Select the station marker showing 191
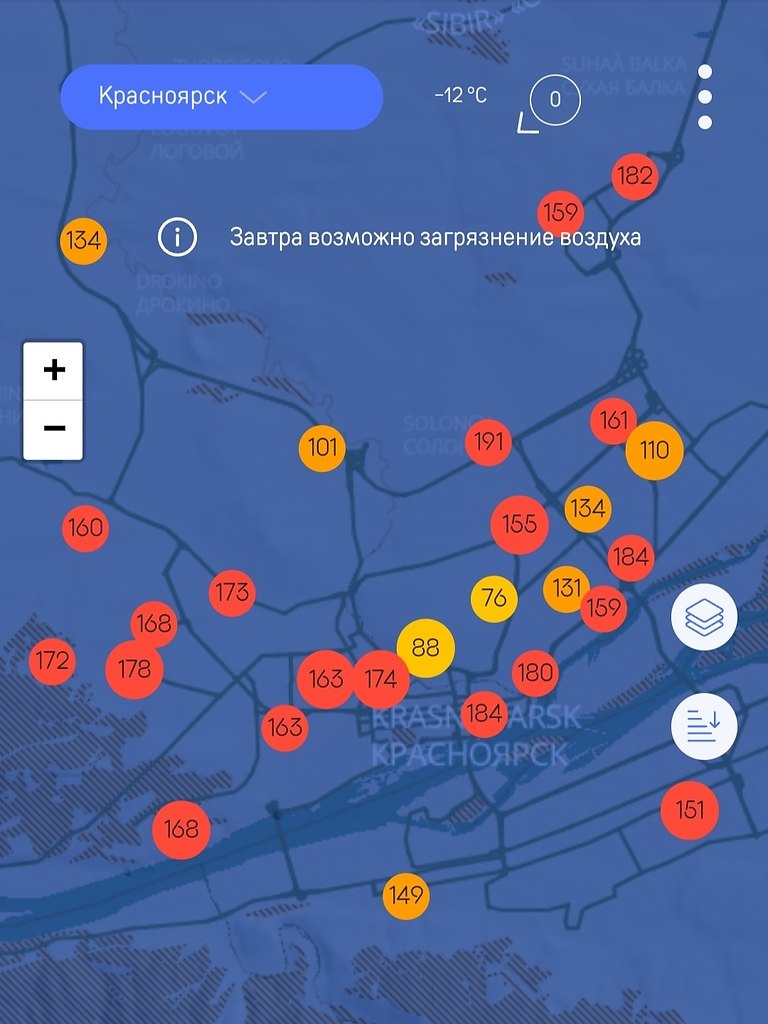Viewport: 768px width, 1024px height. click(x=488, y=442)
